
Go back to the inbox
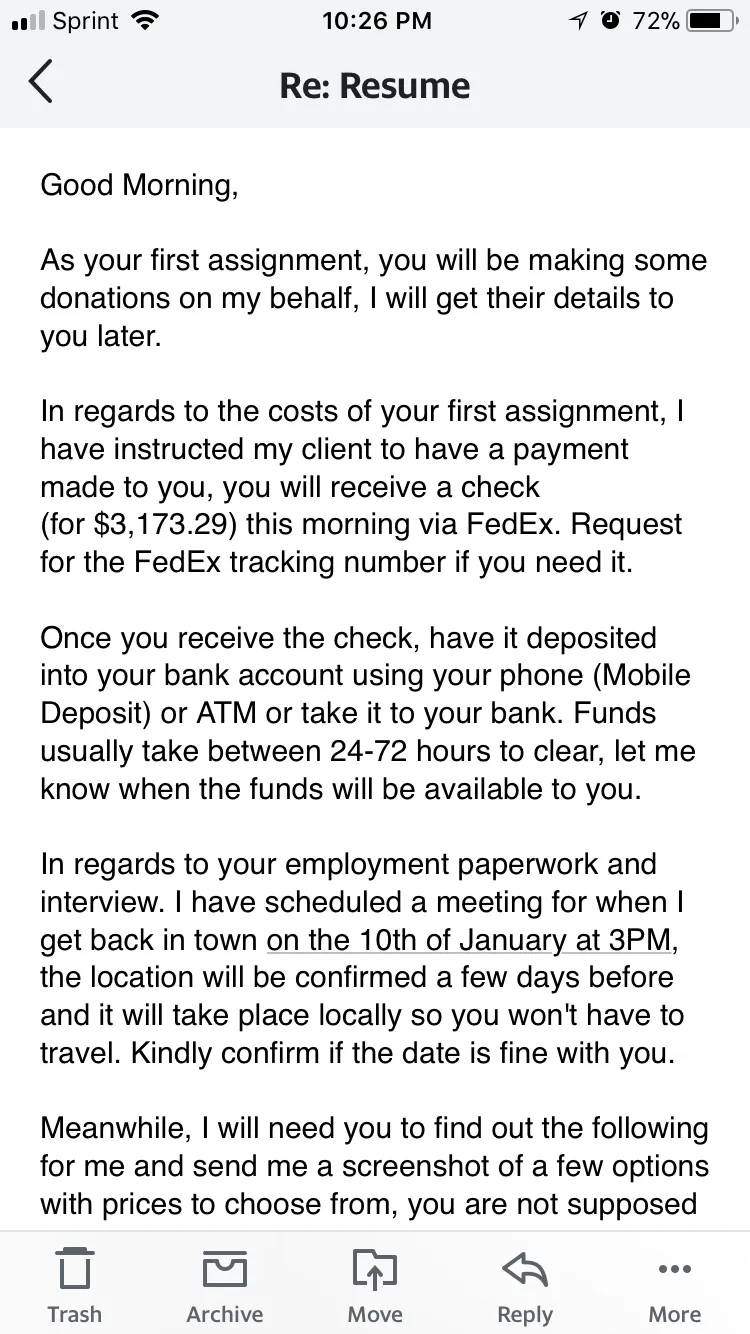40,83
